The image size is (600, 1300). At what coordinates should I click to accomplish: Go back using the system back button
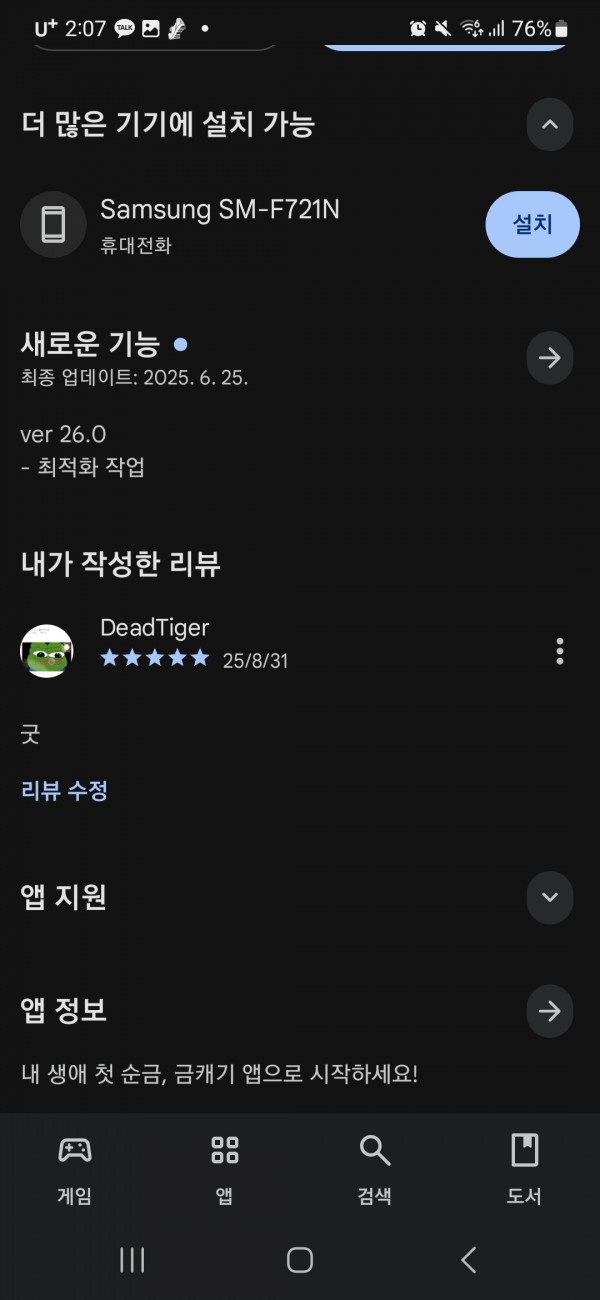coord(468,1259)
